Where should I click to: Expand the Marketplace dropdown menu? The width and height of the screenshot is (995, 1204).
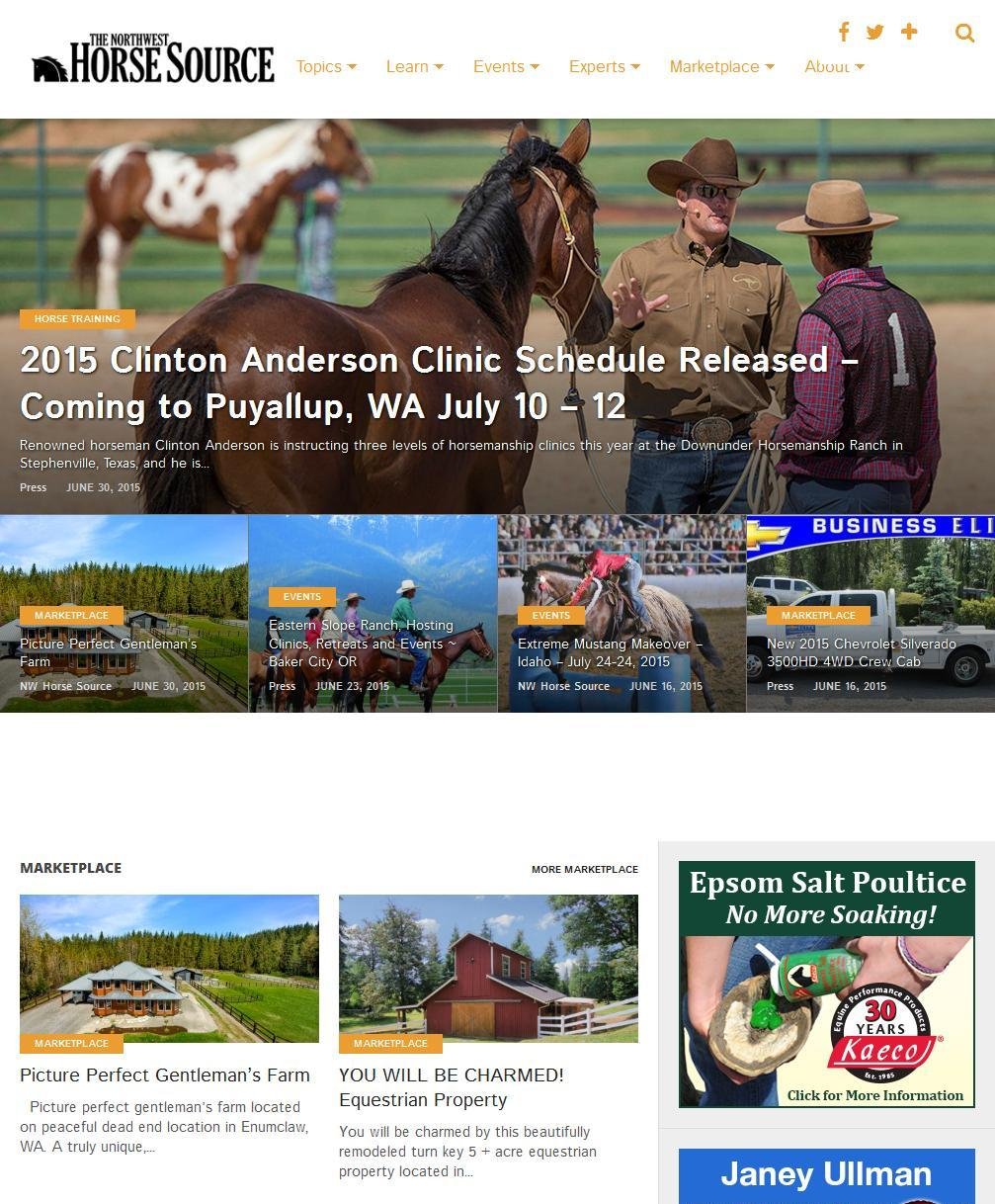721,66
